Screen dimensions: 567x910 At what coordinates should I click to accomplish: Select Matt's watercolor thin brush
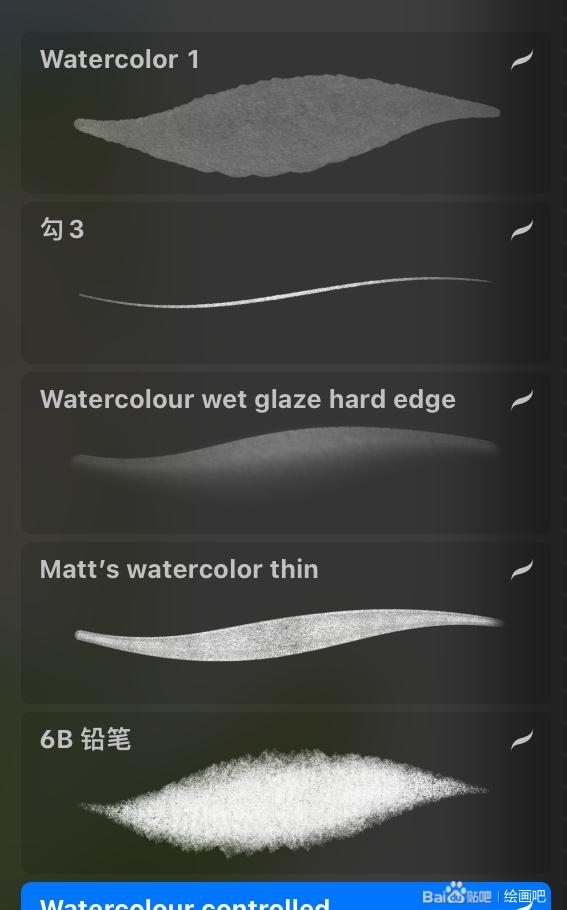click(x=286, y=623)
